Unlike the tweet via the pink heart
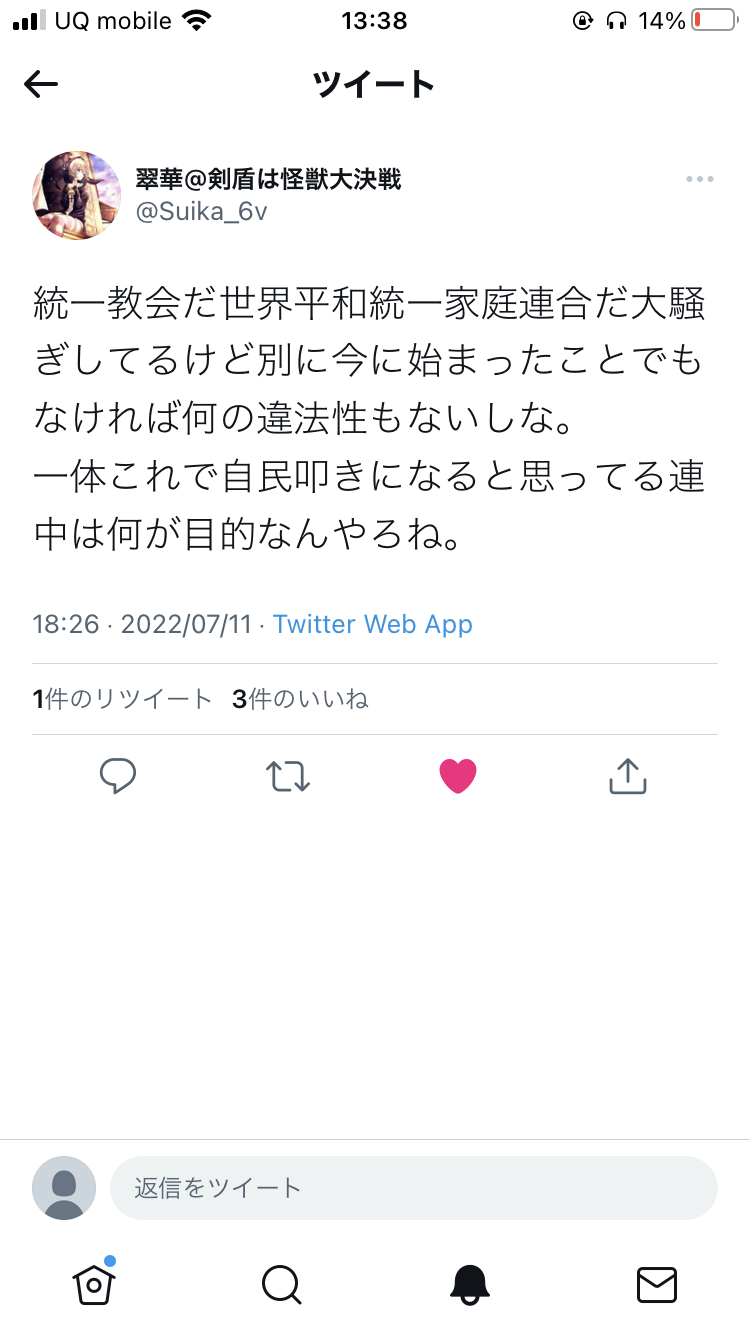The height and width of the screenshot is (1334, 750). coord(458,776)
